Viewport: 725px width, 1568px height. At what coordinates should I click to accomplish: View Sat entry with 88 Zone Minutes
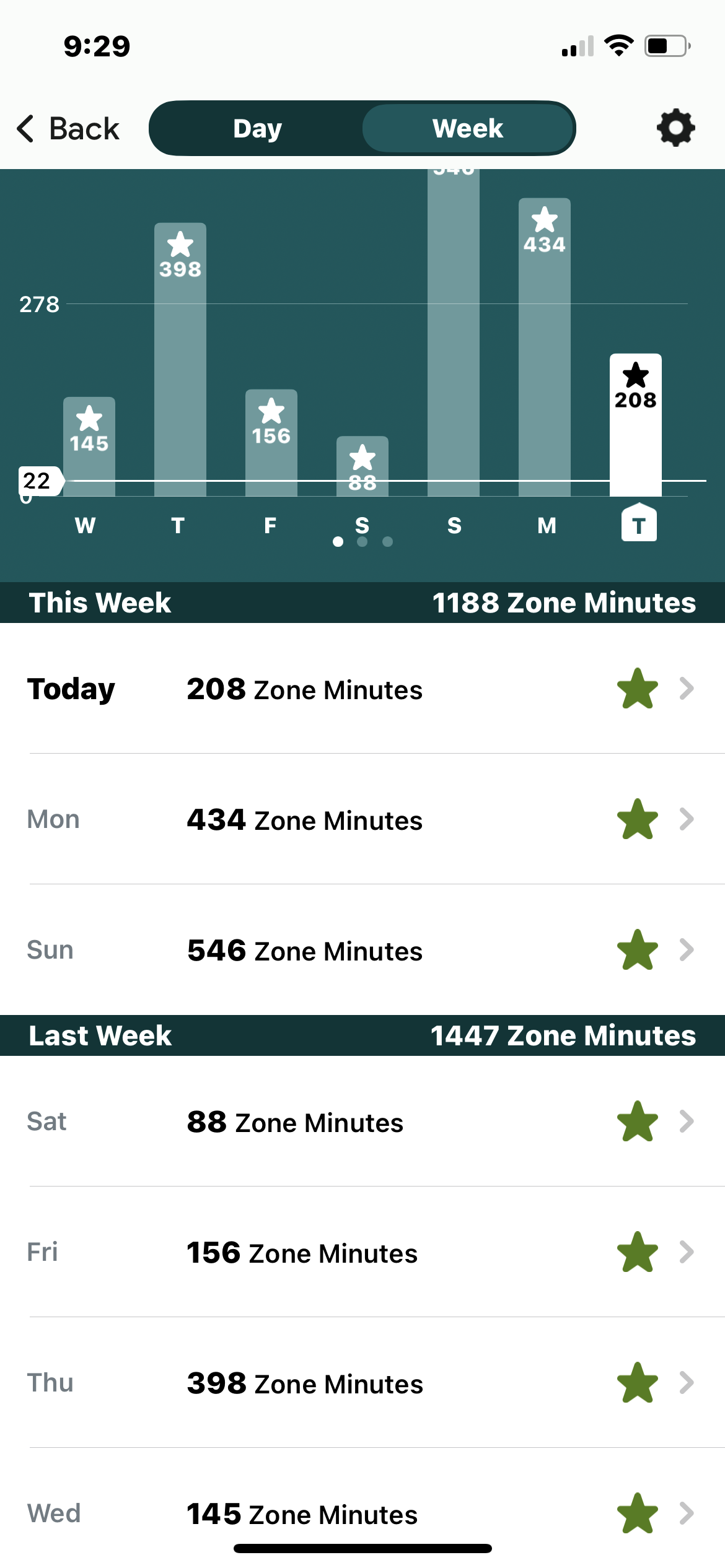pos(362,1122)
